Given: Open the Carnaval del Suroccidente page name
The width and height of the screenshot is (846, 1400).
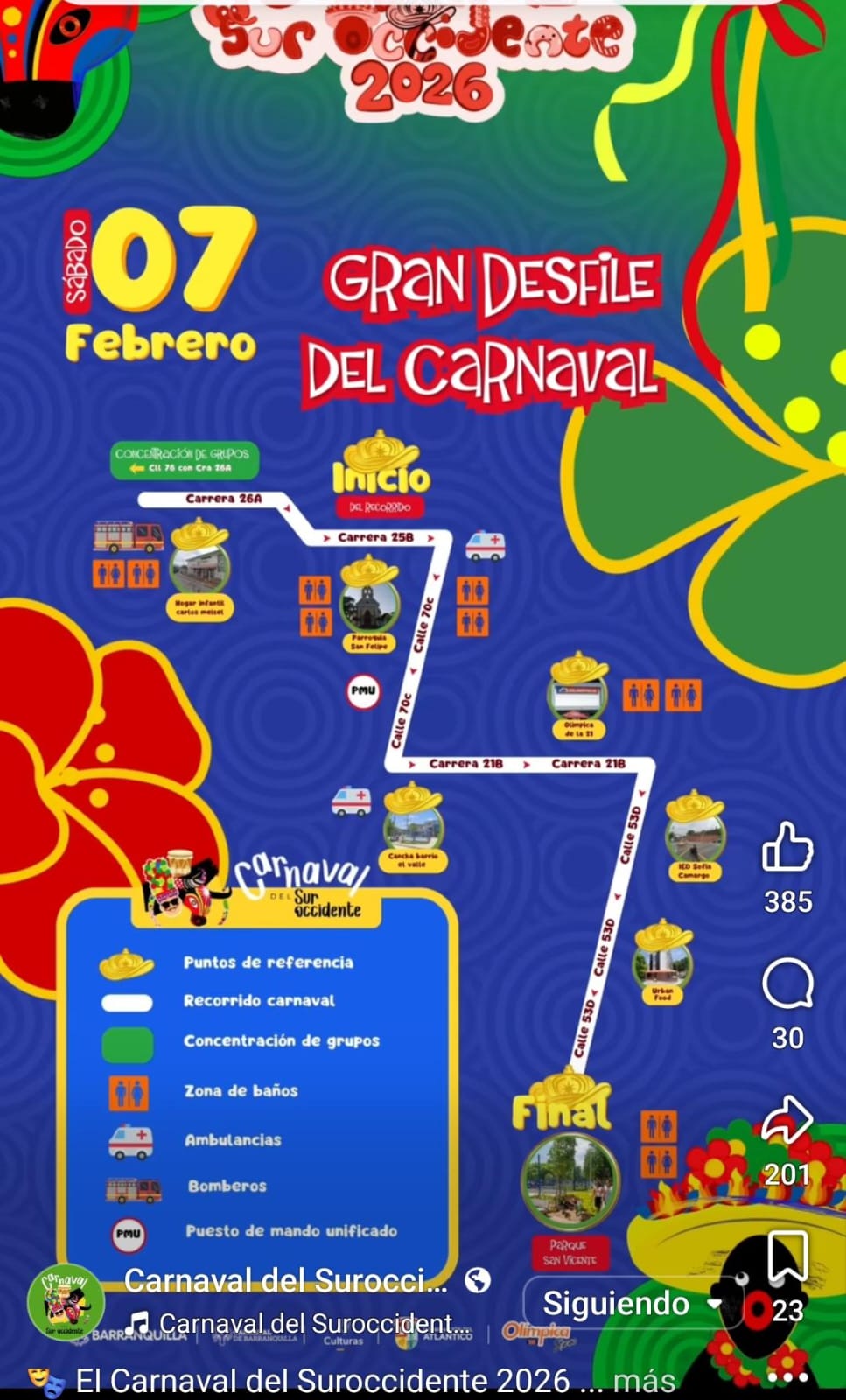Looking at the screenshot, I should pyautogui.click(x=286, y=1281).
